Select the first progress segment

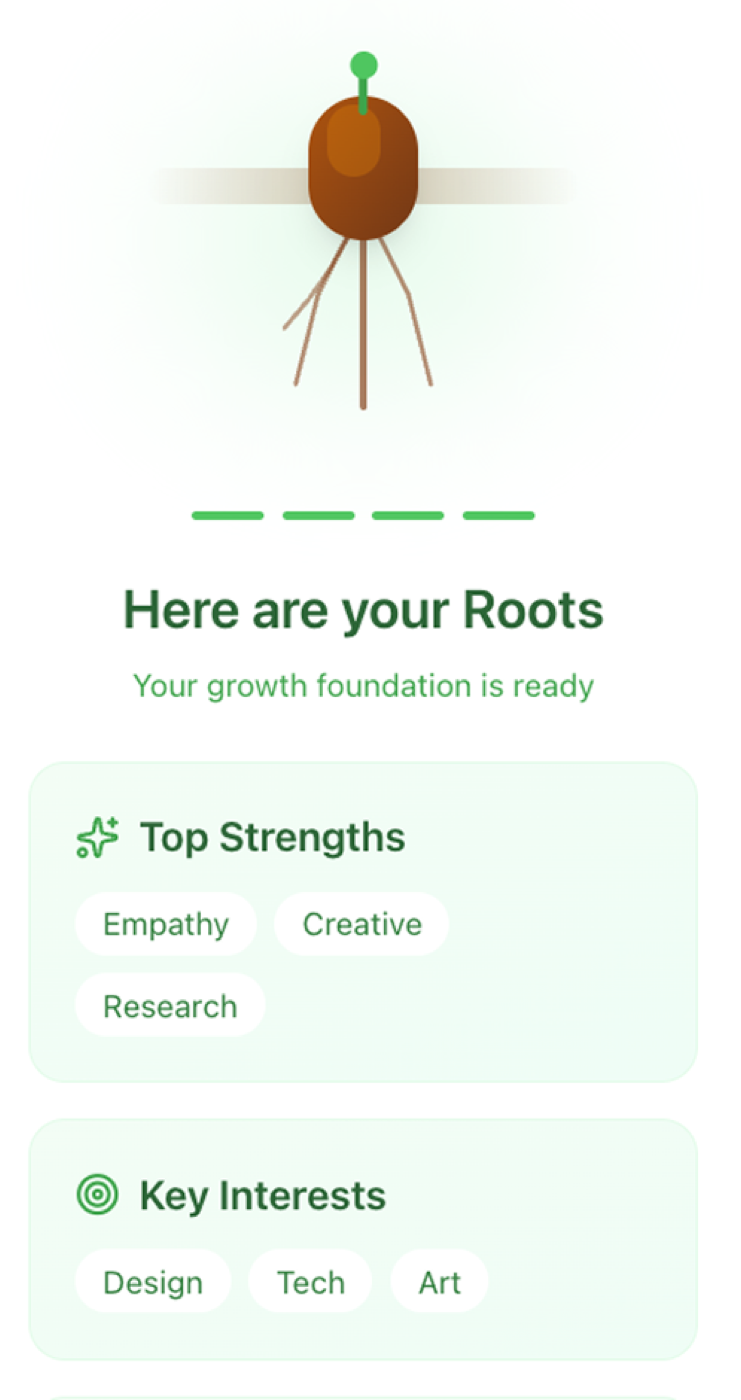[x=227, y=515]
